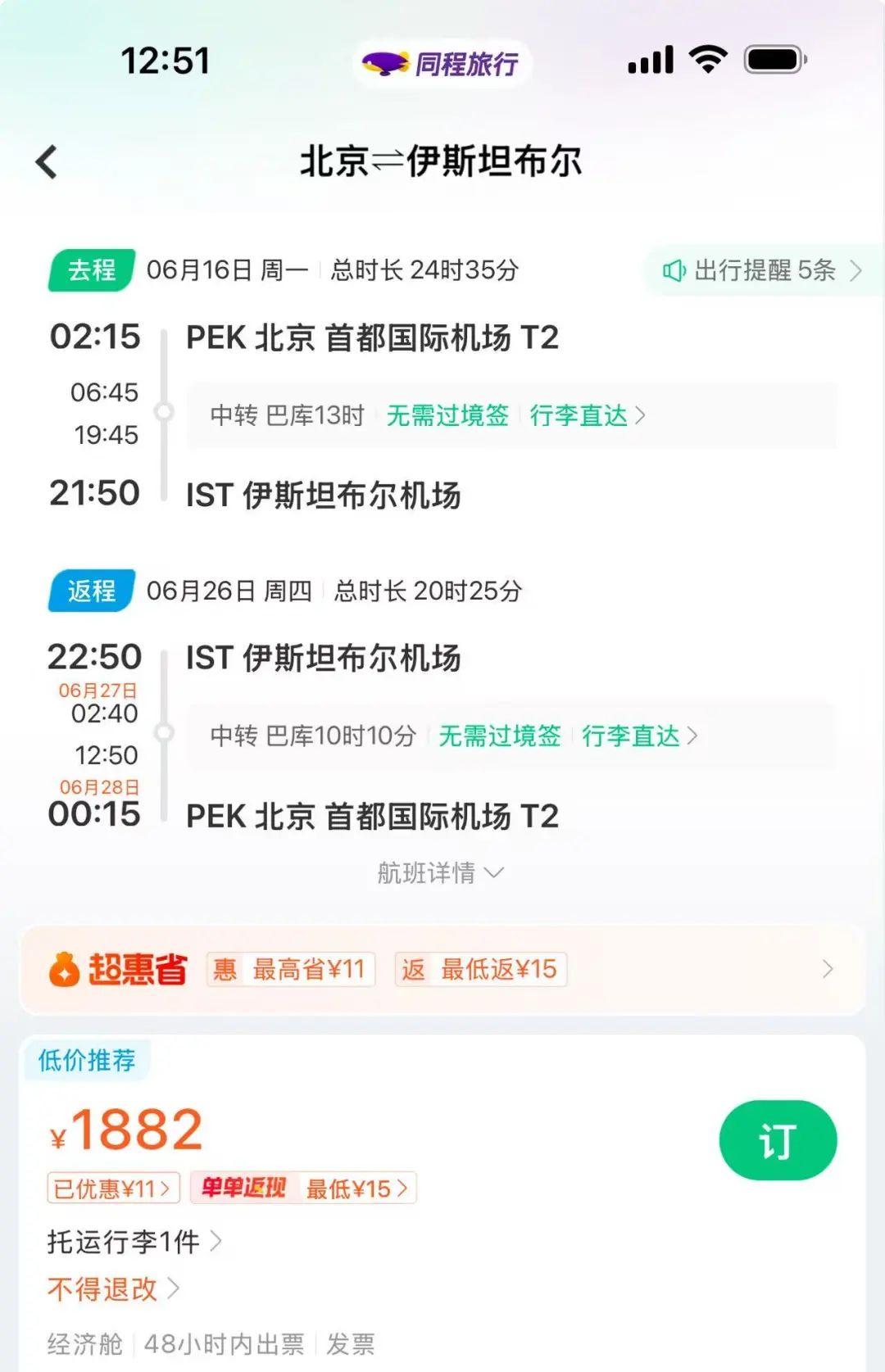Open the 已优惠¥11 discount details
This screenshot has width=885, height=1372.
pos(114,1188)
